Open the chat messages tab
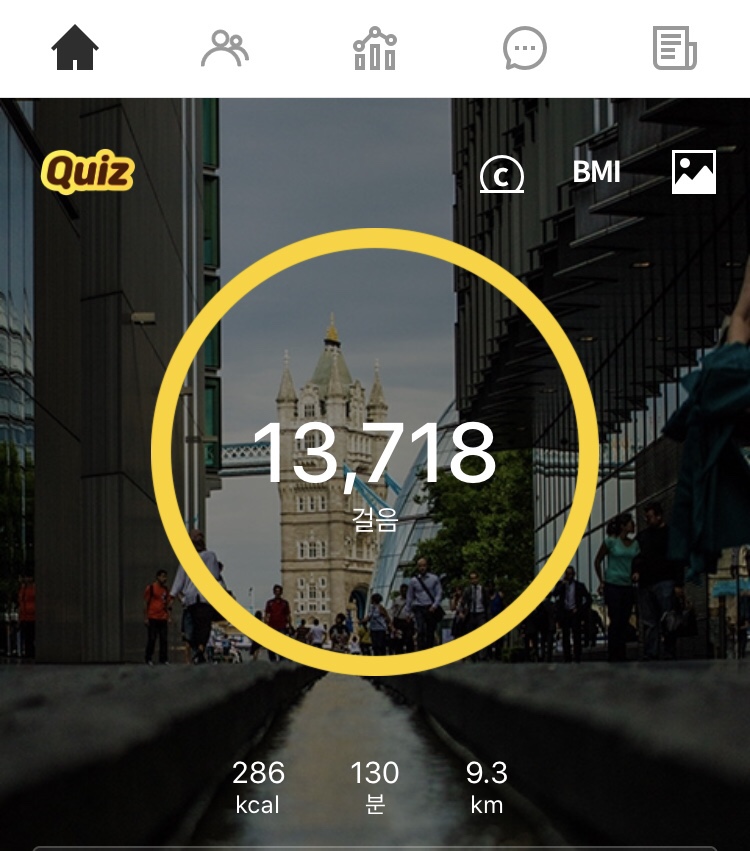Viewport: 750px width, 851px height. click(524, 48)
